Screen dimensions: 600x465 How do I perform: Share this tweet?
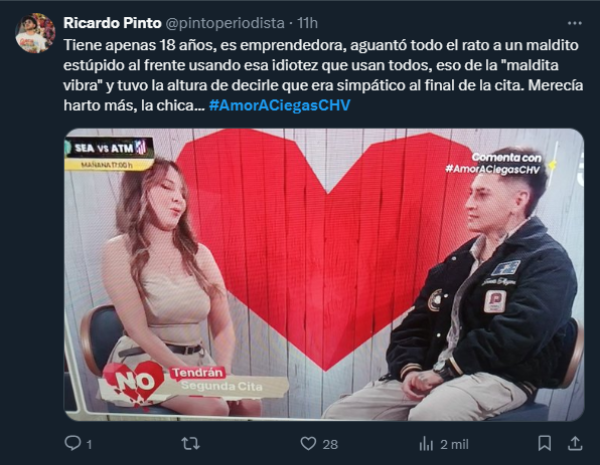pyautogui.click(x=575, y=443)
